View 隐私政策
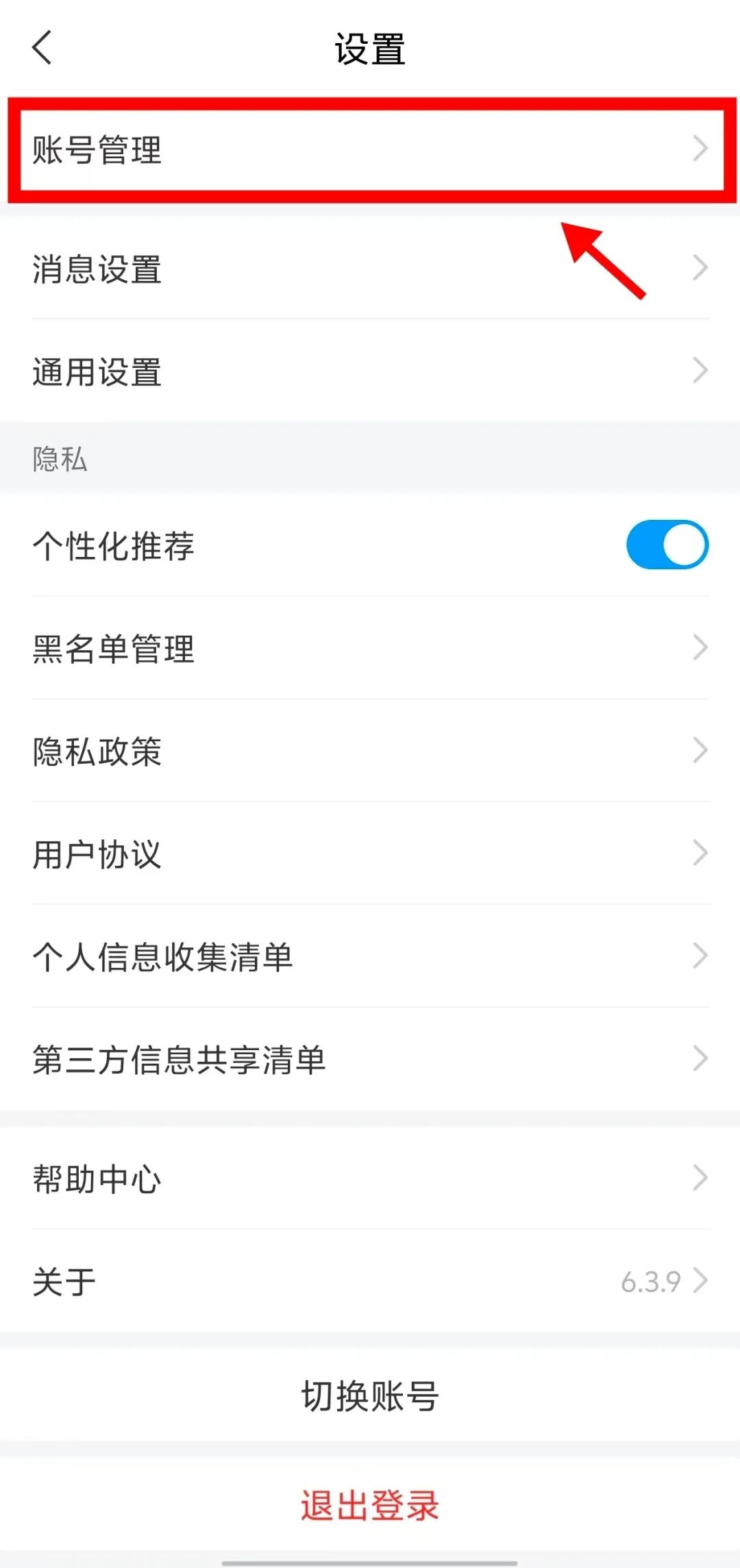Viewport: 740px width, 1568px height. tap(370, 751)
